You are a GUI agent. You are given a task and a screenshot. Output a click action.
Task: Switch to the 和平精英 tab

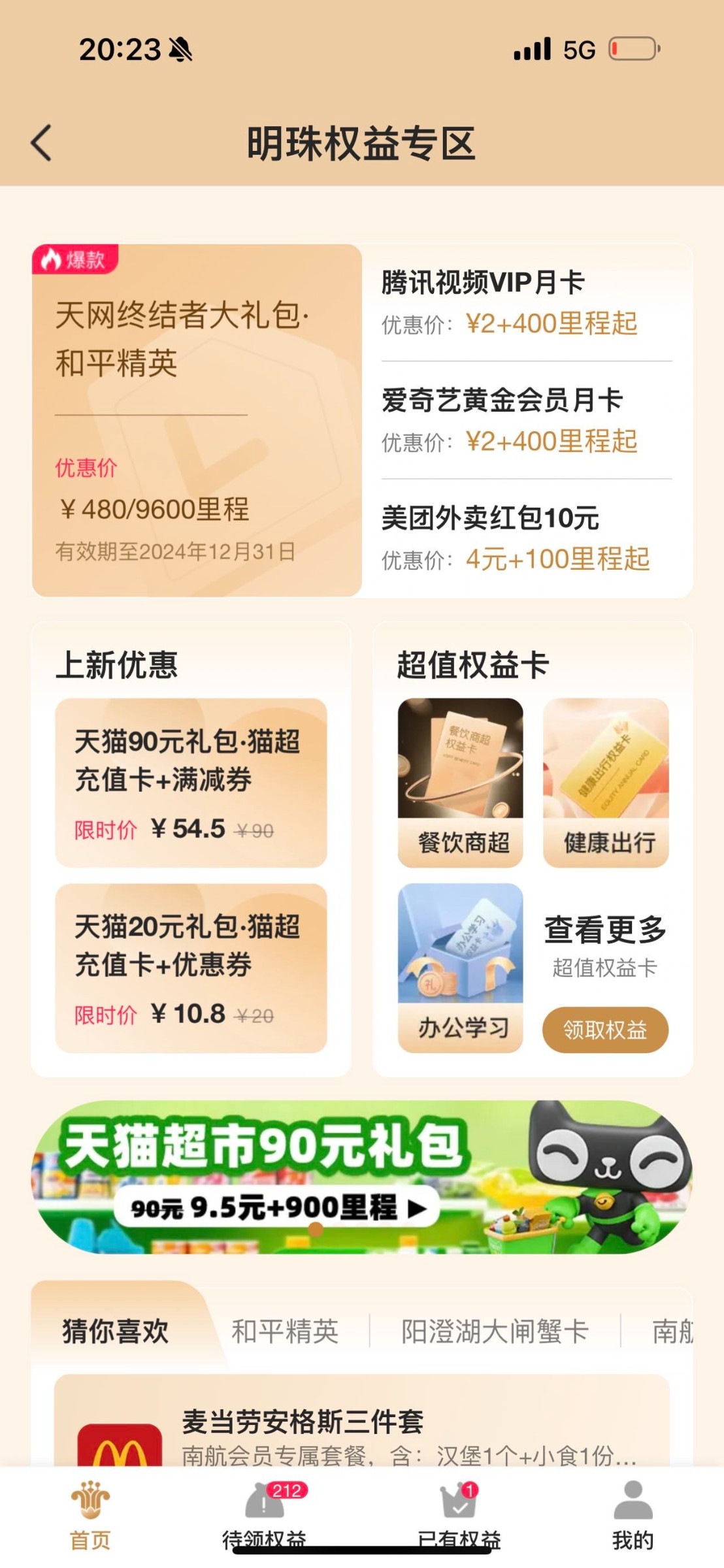tap(285, 1331)
